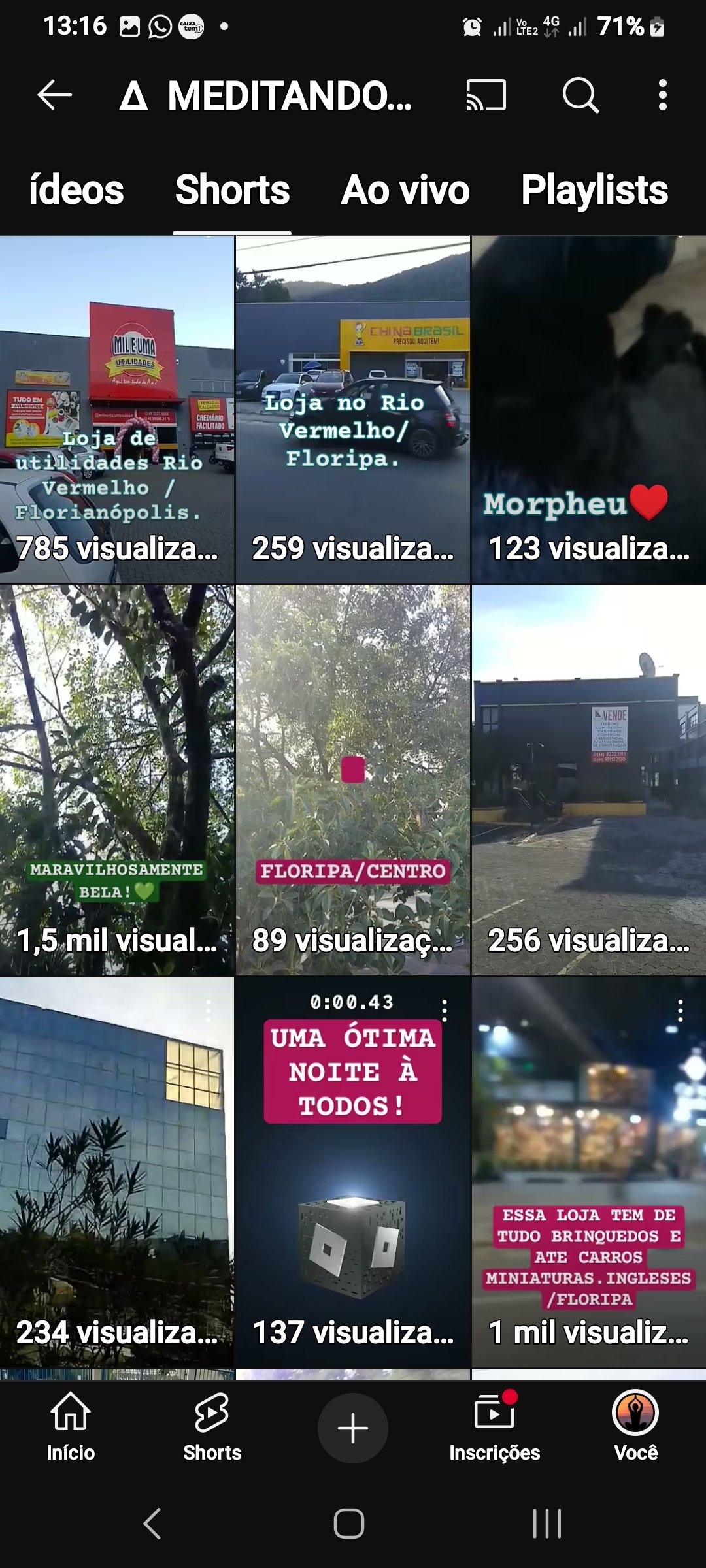Open options for the toy store Short
Image resolution: width=706 pixels, height=1568 pixels.
coord(681,1011)
